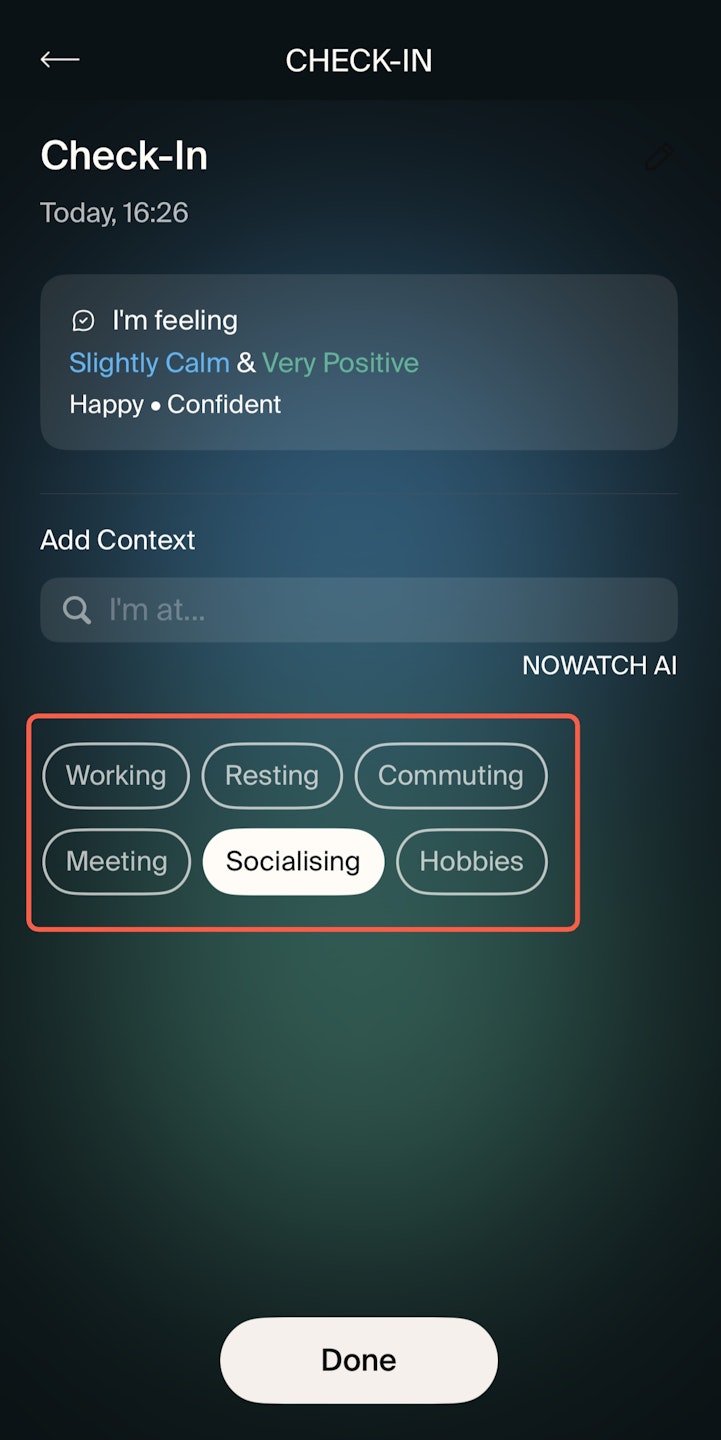The image size is (721, 1440).
Task: Deselect the Socialising chip
Action: point(293,861)
